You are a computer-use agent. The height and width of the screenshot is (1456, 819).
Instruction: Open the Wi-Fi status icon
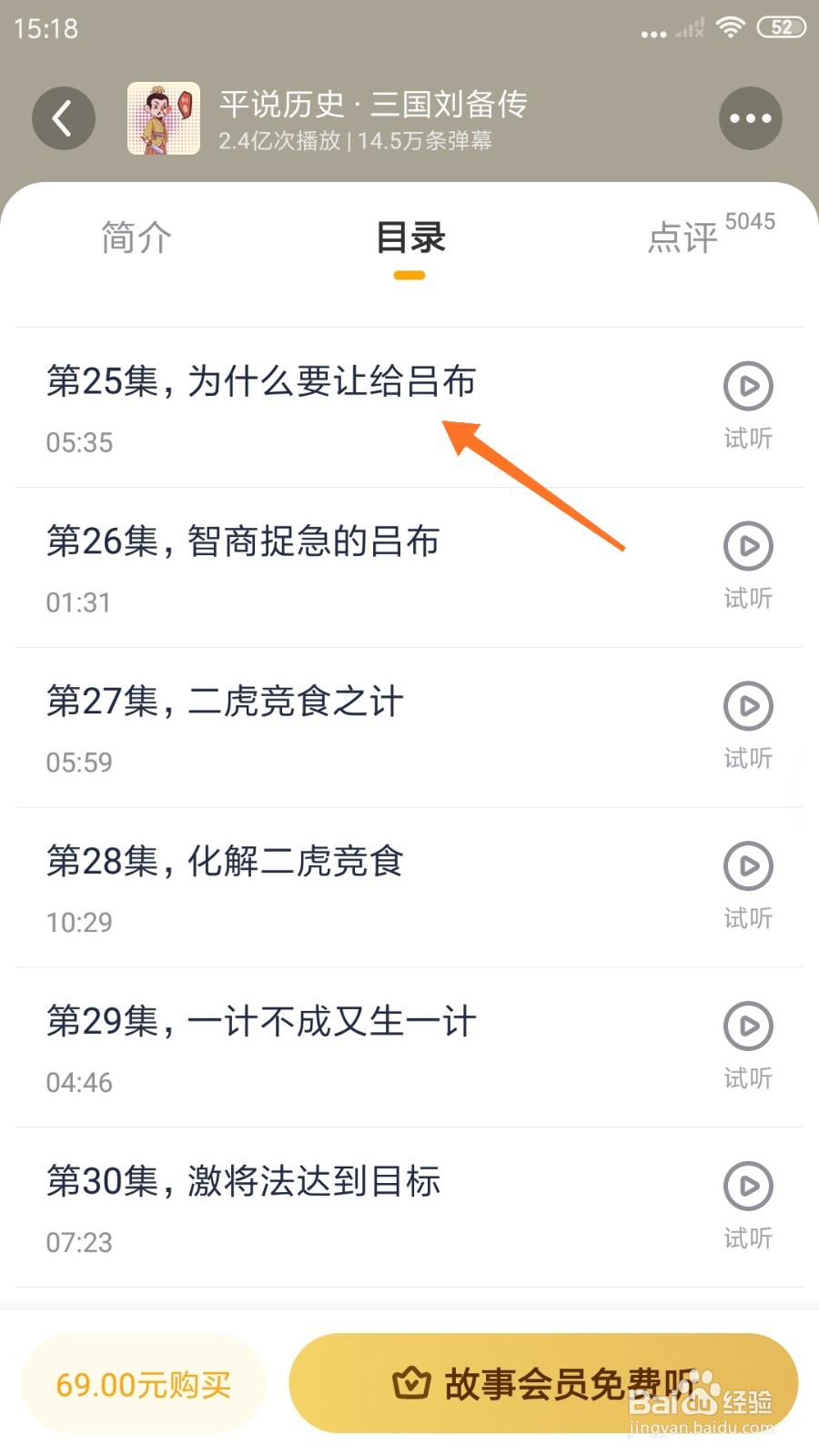coord(733,25)
